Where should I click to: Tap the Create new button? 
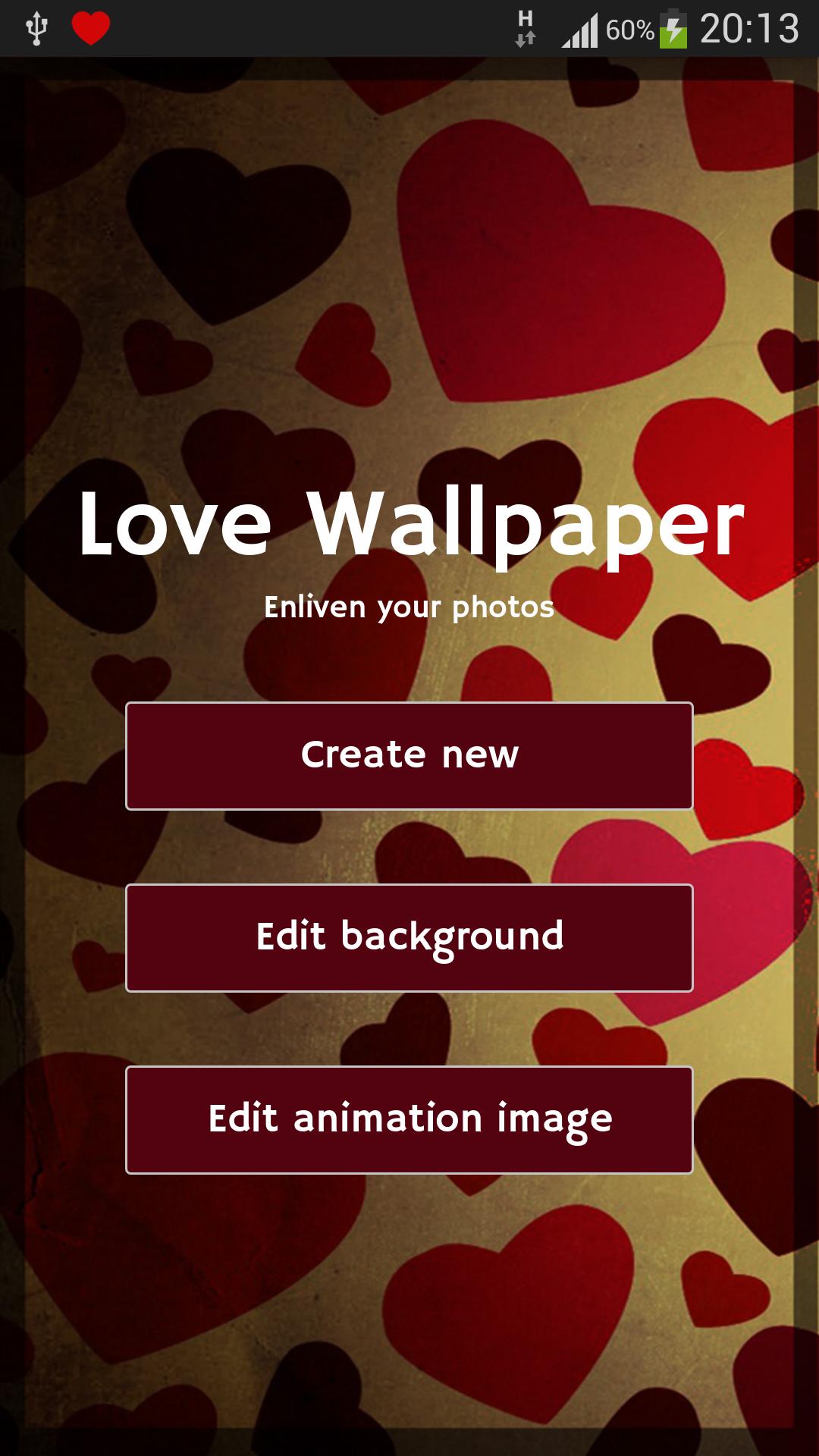click(409, 755)
